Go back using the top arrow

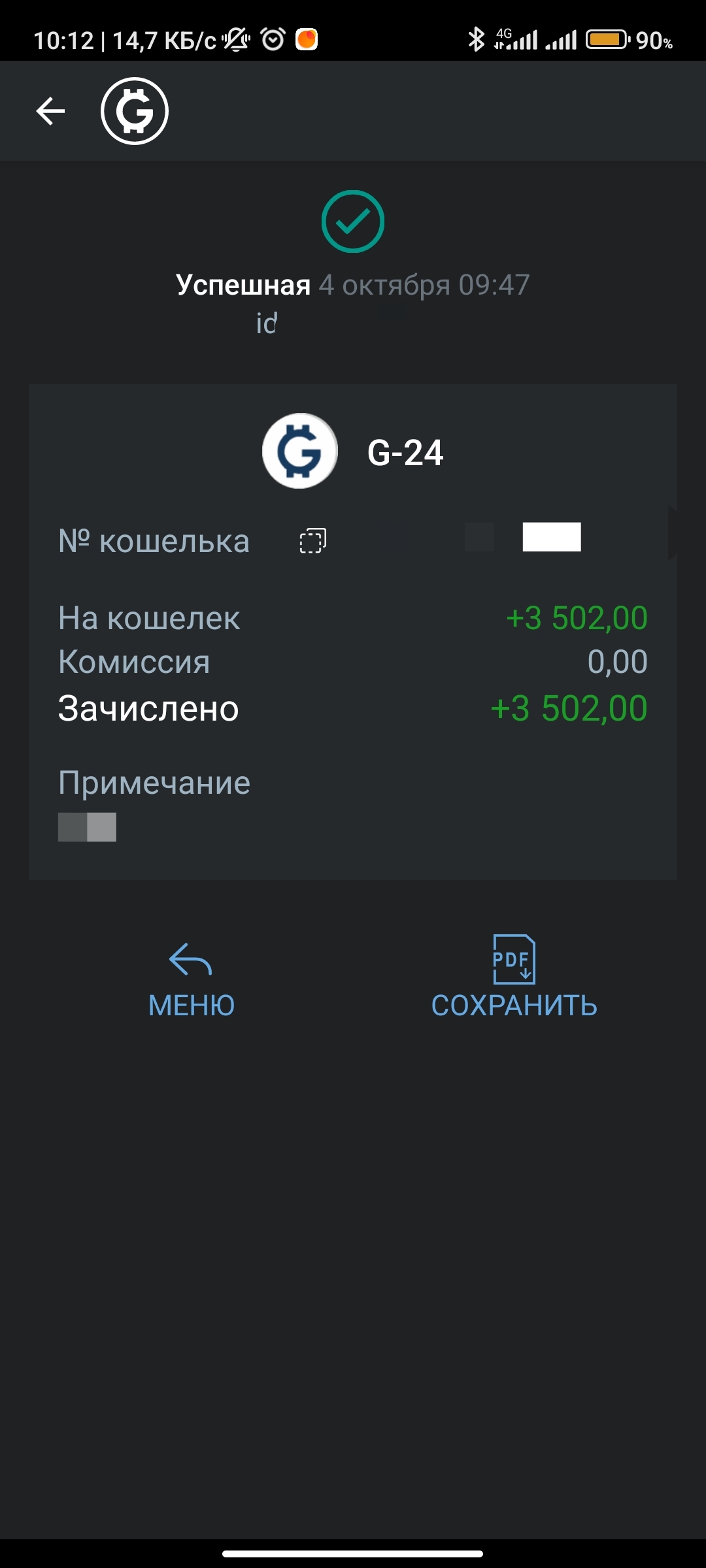click(50, 110)
